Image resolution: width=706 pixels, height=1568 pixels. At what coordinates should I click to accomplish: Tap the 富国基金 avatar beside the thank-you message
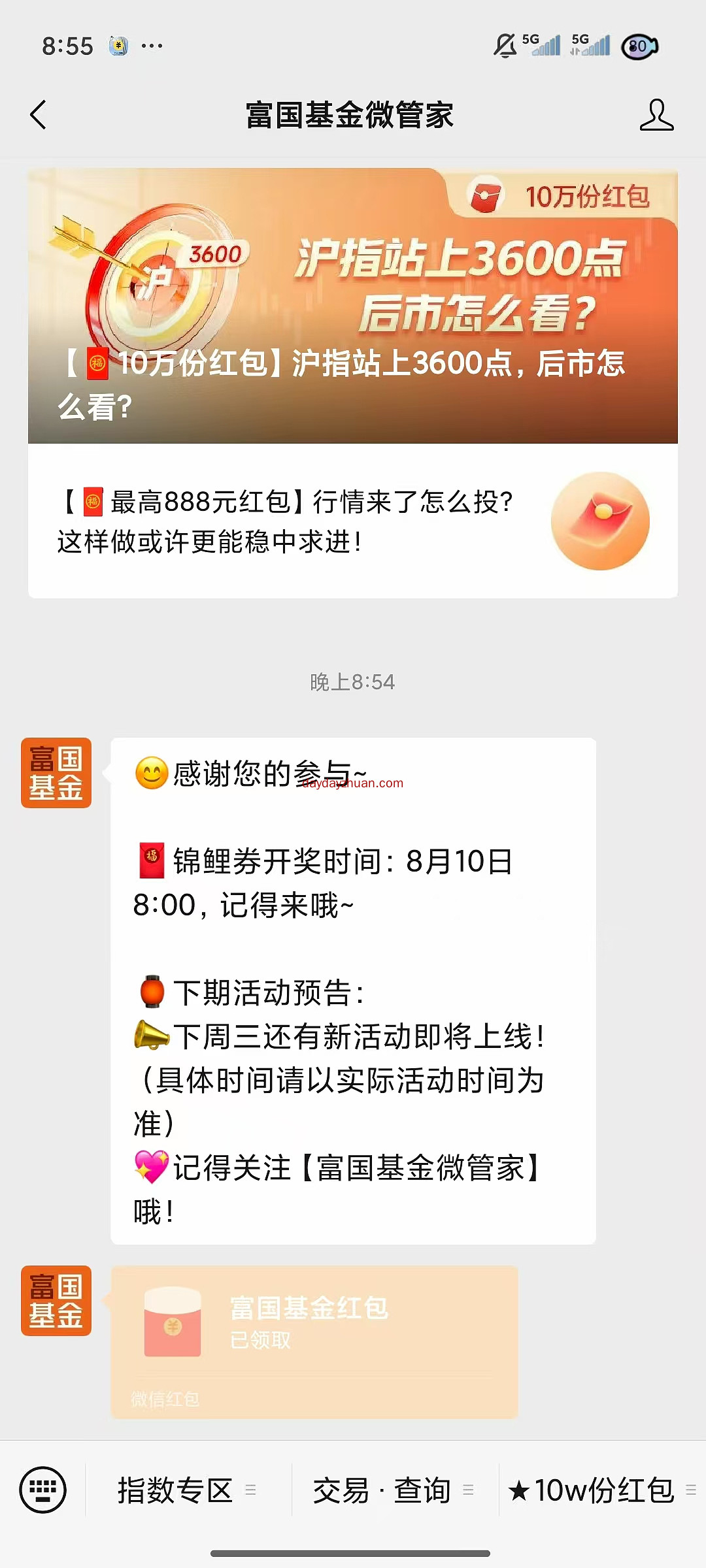(56, 773)
